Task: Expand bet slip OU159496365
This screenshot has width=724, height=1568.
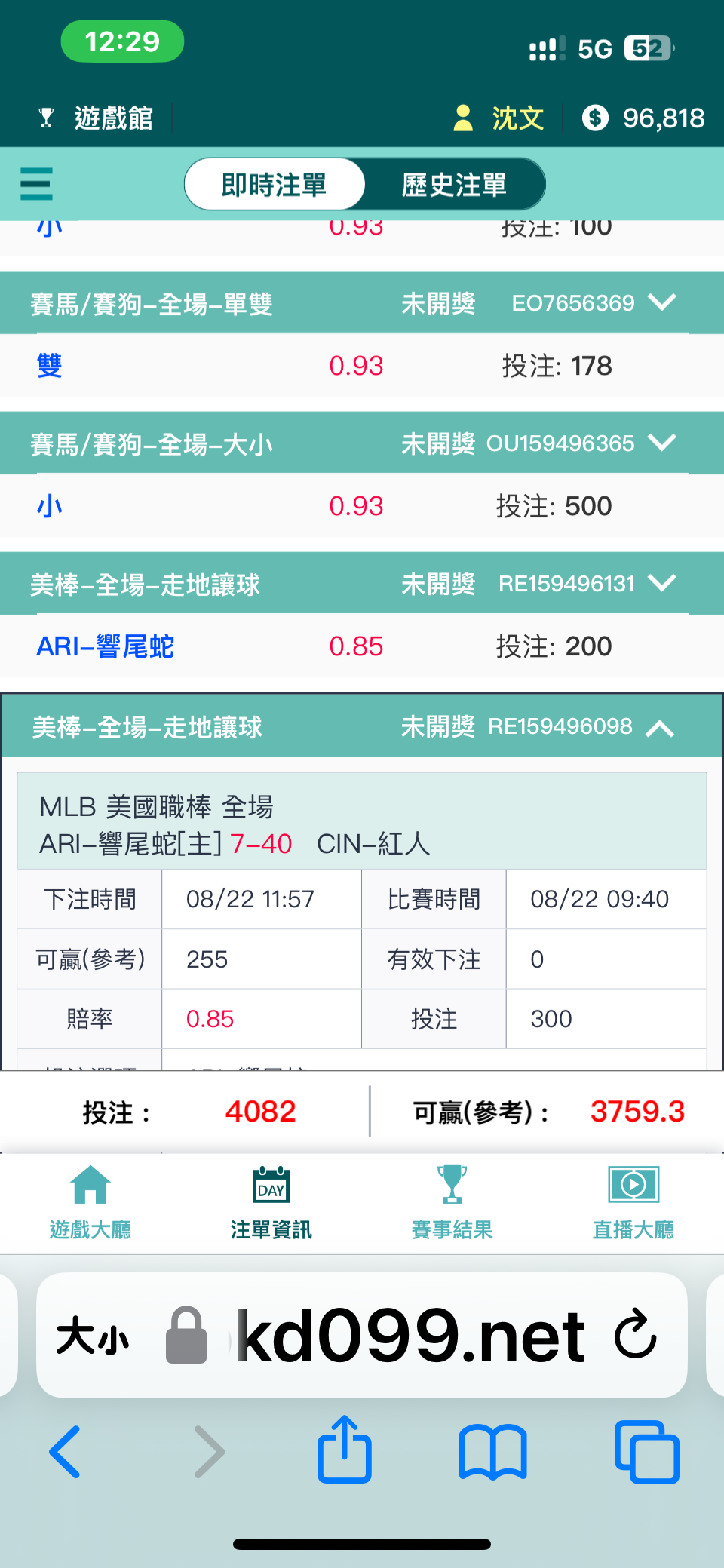Action: point(661,443)
